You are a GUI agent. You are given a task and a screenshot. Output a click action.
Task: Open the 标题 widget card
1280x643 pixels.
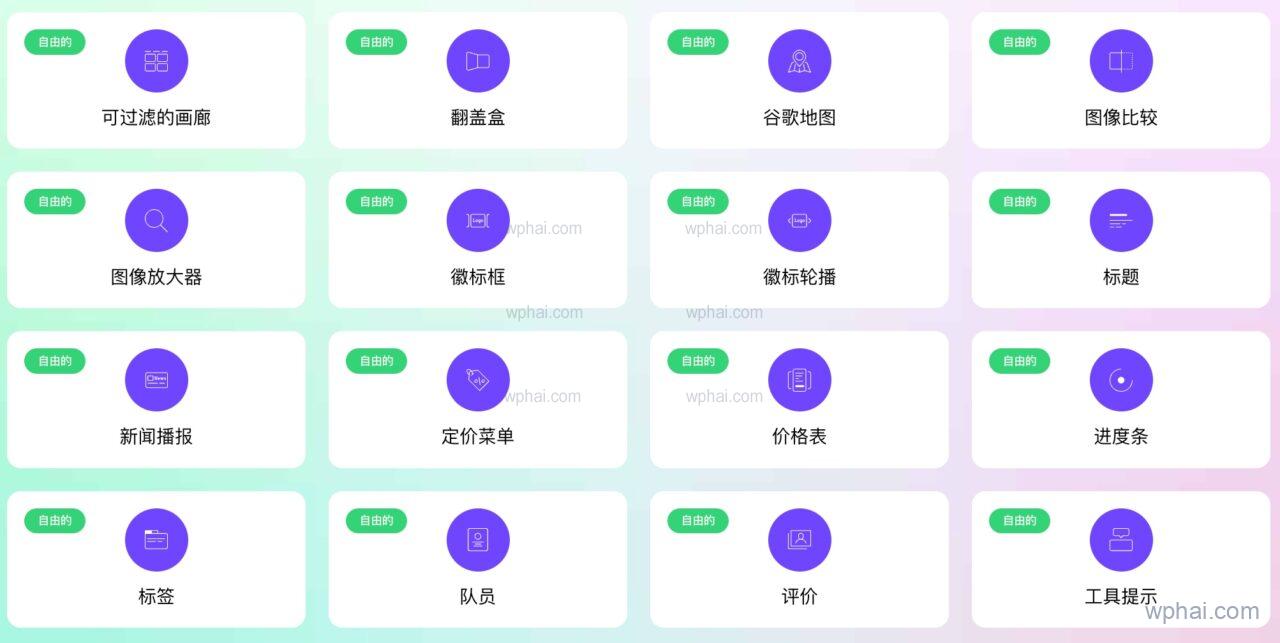[x=1121, y=241]
